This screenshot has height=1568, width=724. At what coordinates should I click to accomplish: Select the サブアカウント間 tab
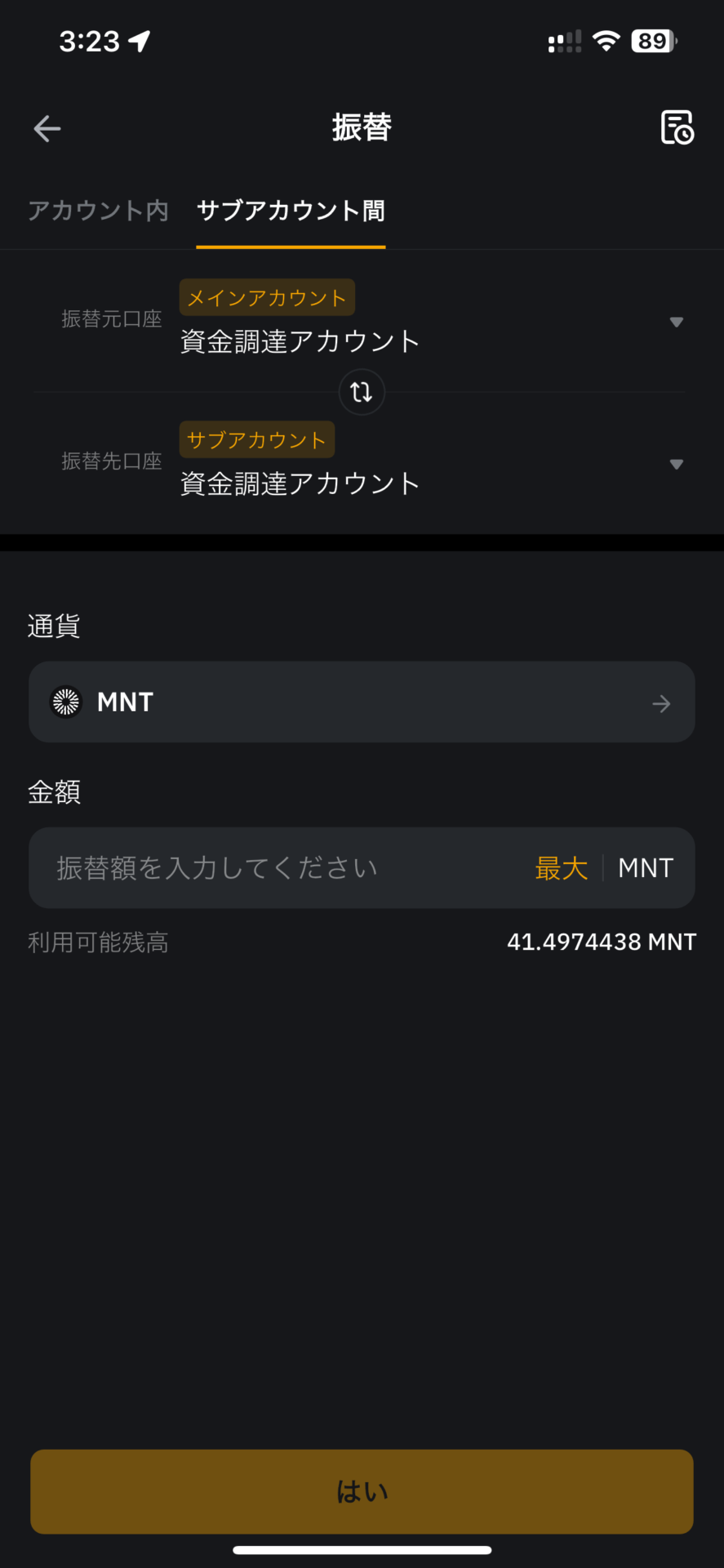coord(291,211)
